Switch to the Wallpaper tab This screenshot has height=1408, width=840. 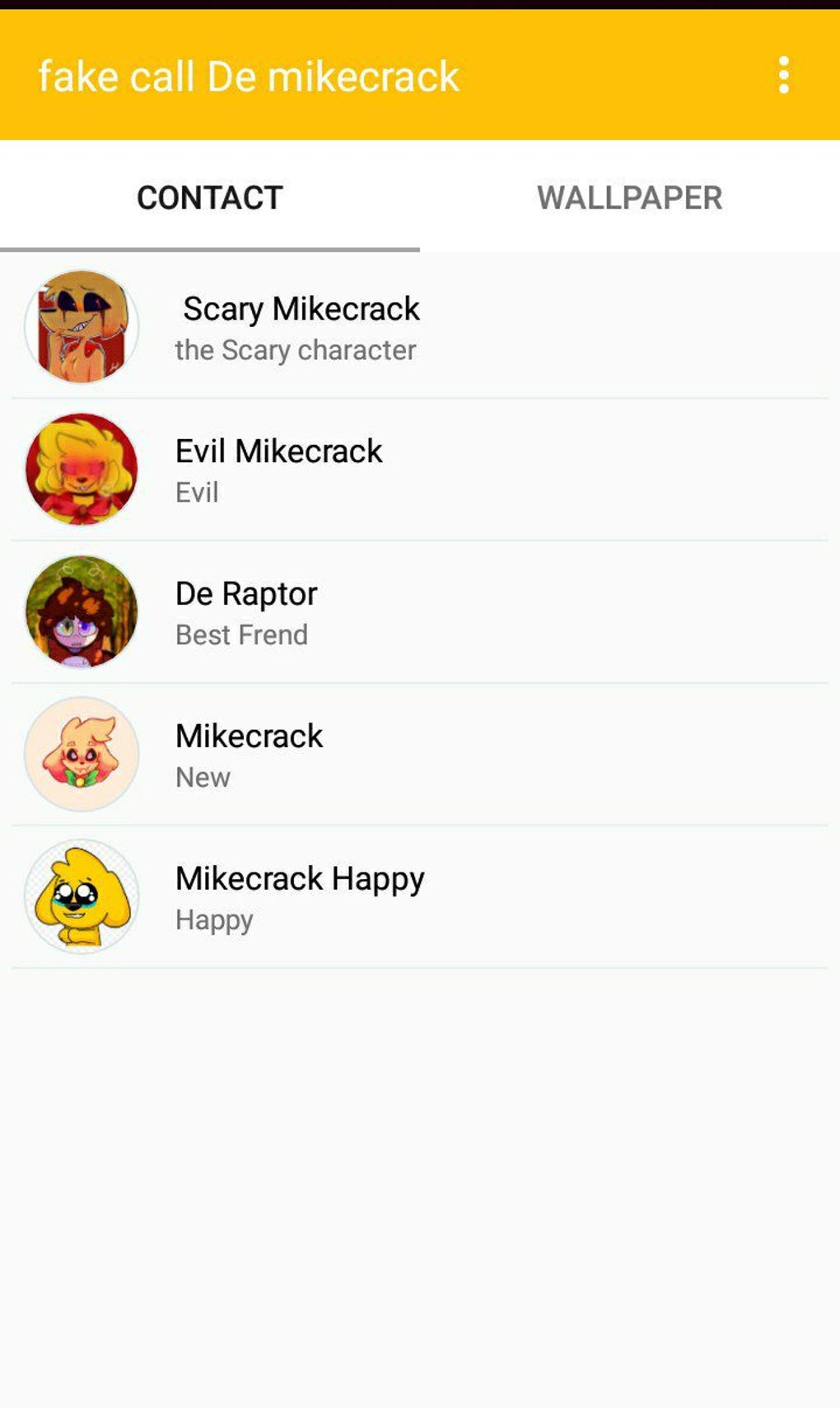630,198
